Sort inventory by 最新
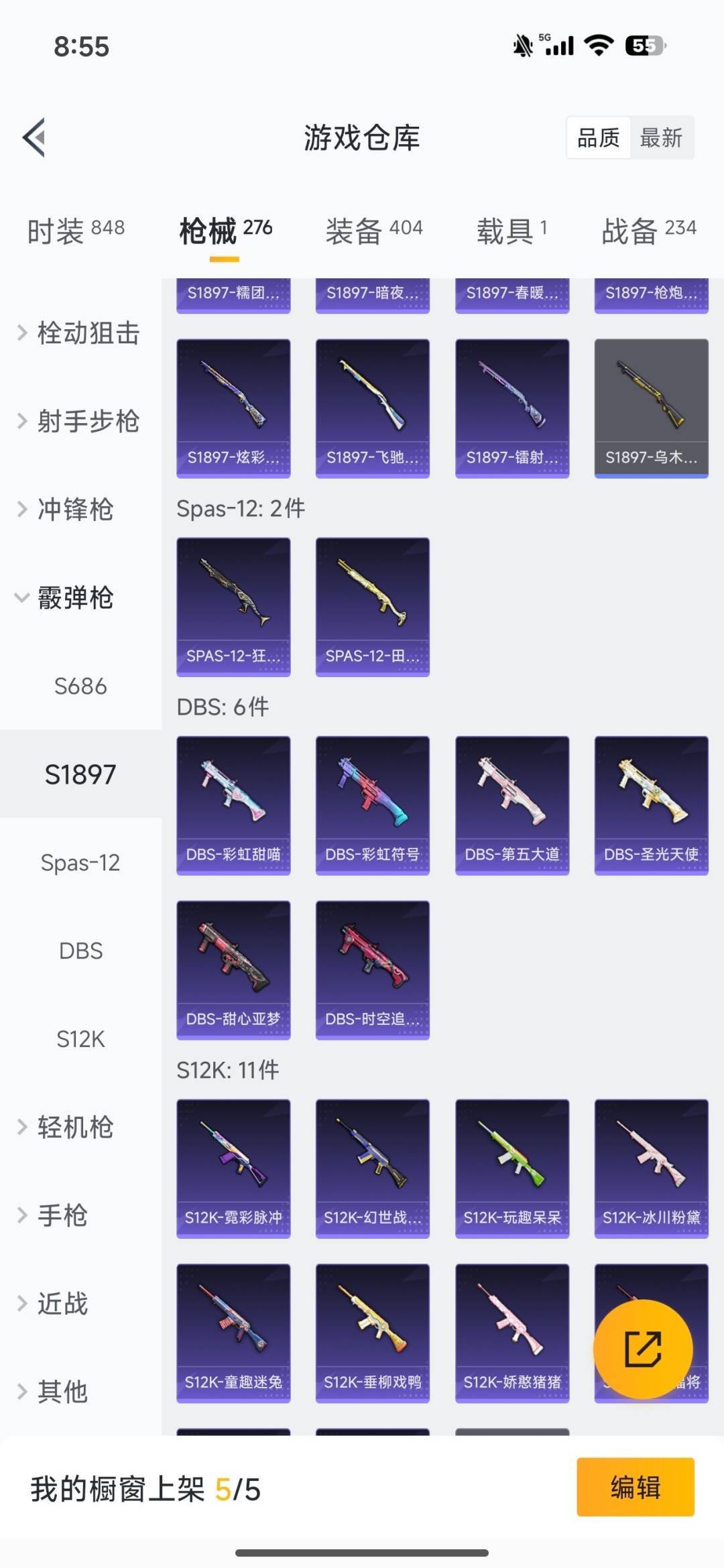 pos(662,137)
